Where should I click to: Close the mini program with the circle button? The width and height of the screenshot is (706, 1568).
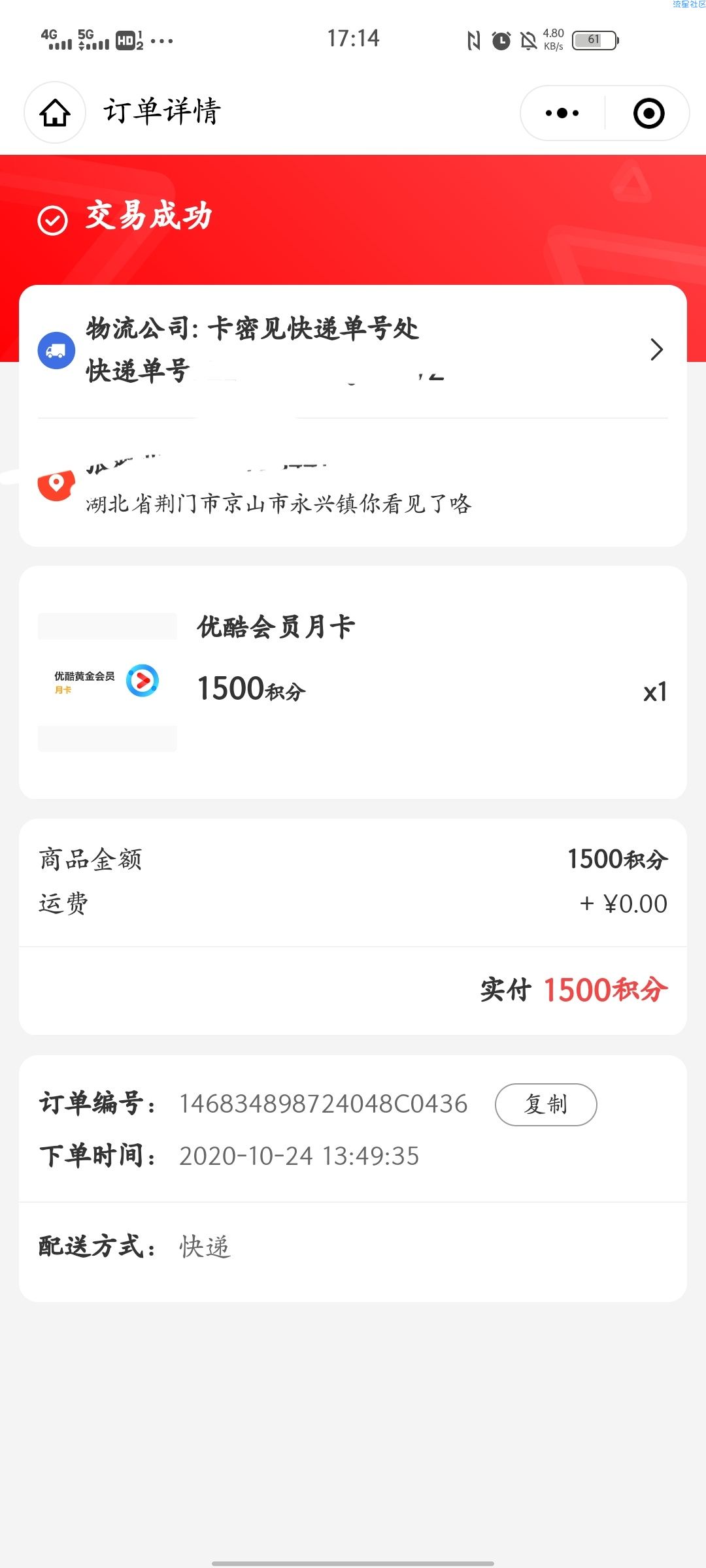click(648, 113)
